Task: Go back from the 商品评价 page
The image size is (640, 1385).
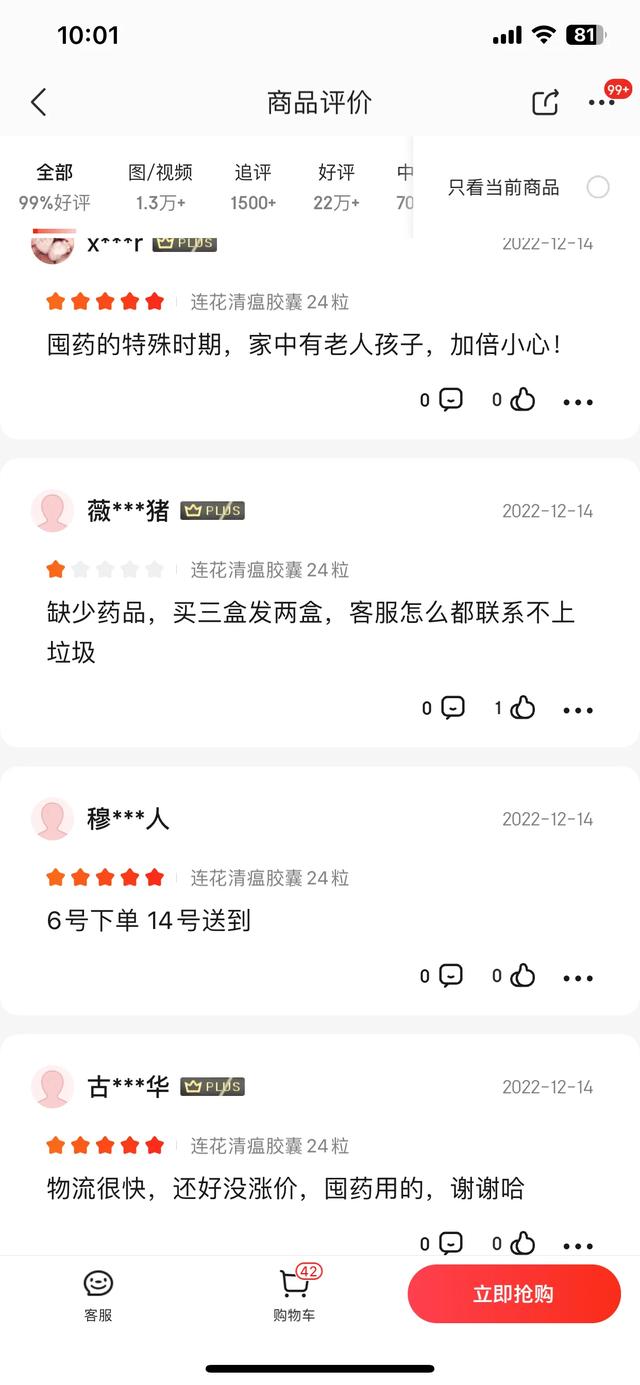Action: coord(39,102)
